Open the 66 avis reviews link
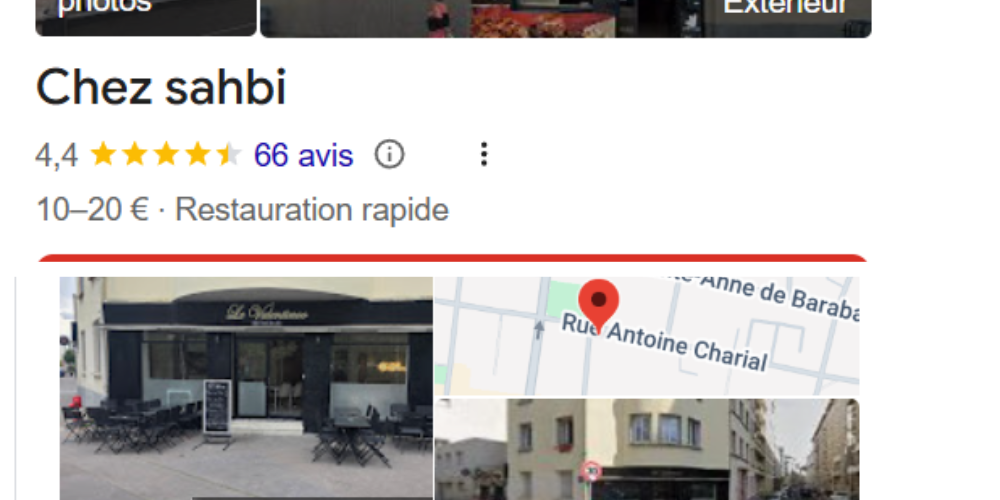The image size is (1000, 500). coord(303,155)
